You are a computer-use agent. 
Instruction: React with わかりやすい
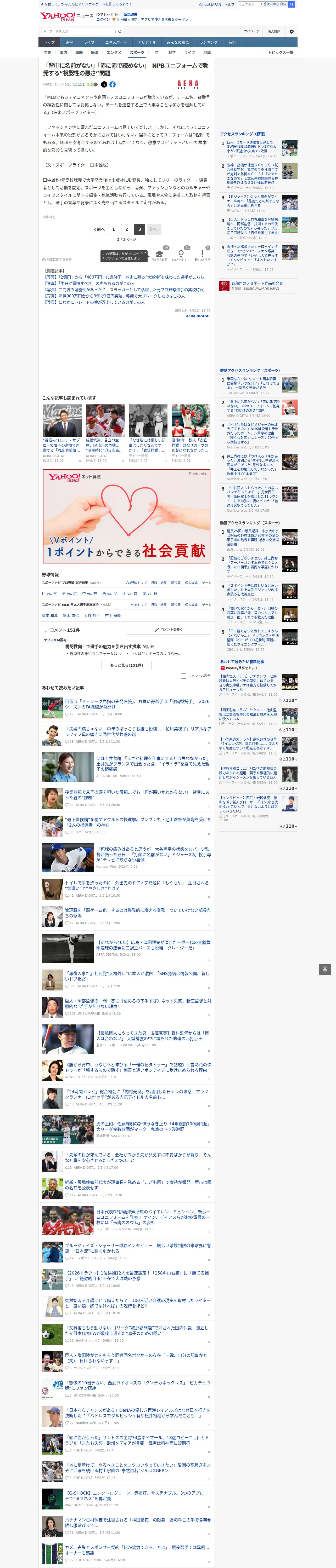click(x=181, y=256)
